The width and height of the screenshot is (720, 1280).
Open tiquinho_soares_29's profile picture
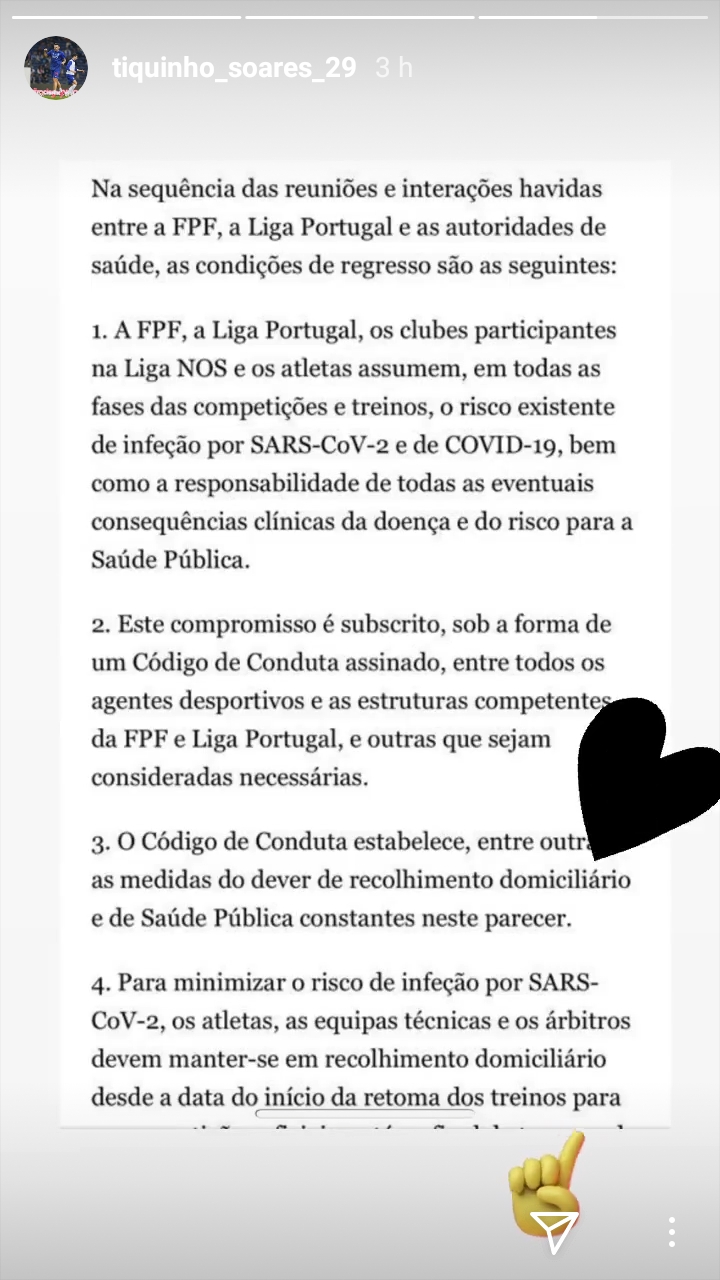(56, 68)
